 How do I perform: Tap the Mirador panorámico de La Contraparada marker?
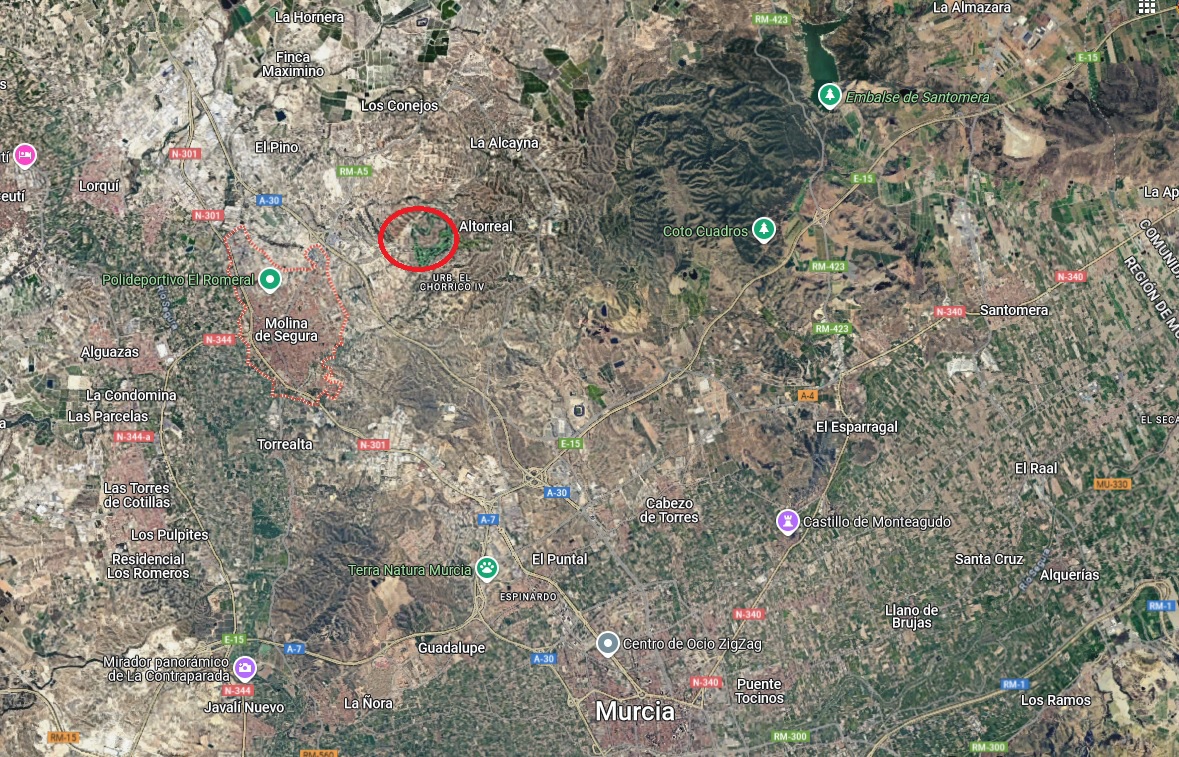pyautogui.click(x=245, y=667)
